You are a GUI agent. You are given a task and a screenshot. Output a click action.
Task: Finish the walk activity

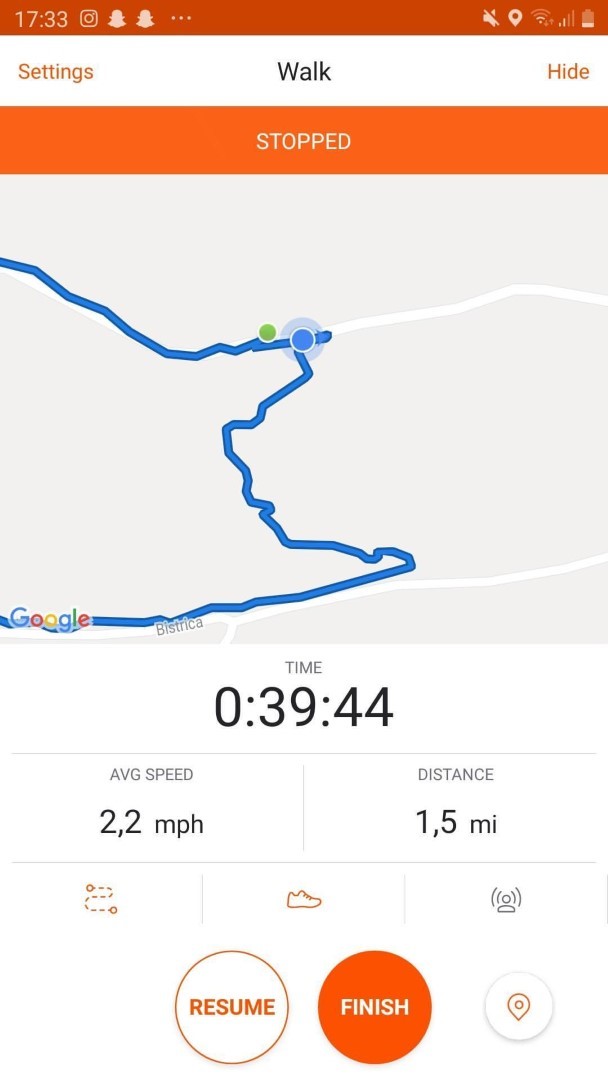pos(375,1007)
